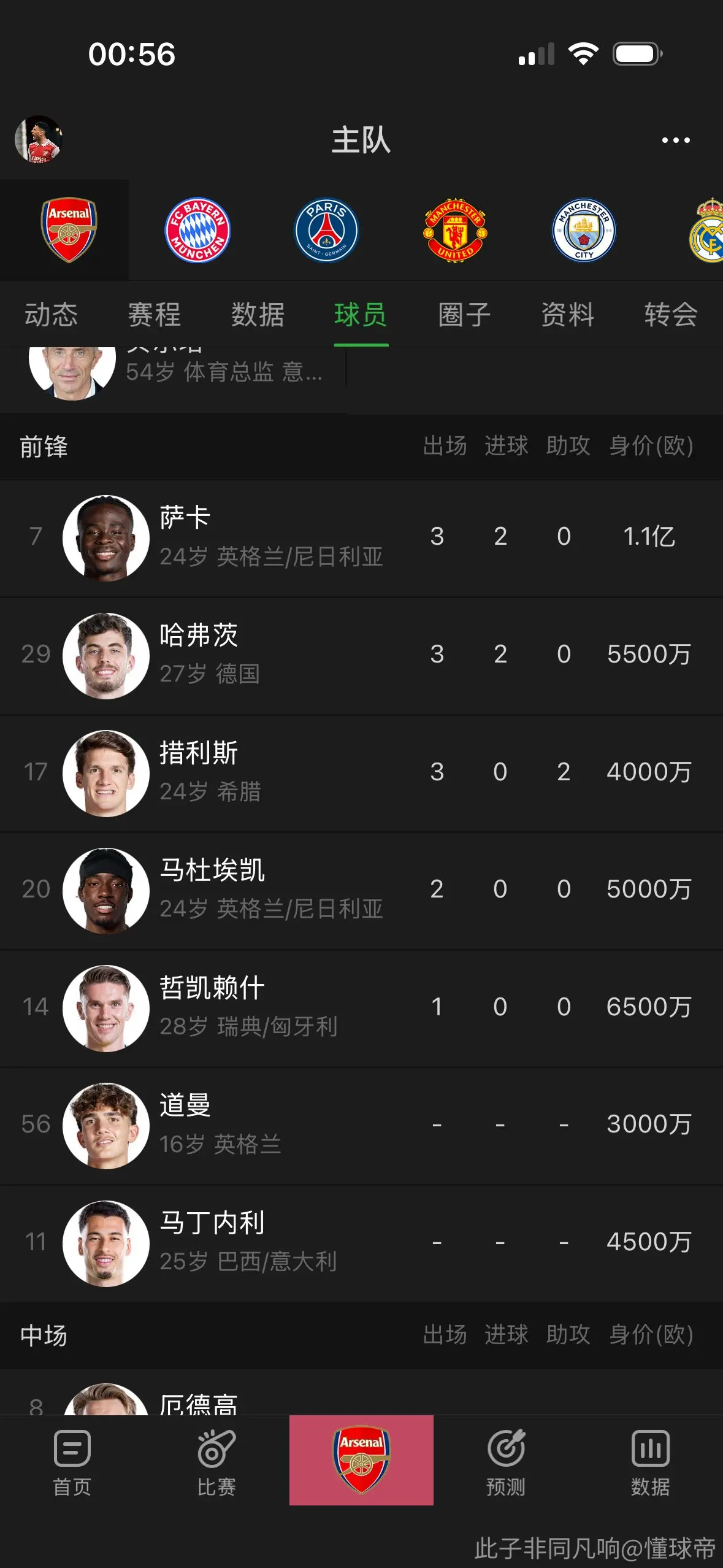
Task: Open 马丁内利 player row
Action: point(361,1243)
